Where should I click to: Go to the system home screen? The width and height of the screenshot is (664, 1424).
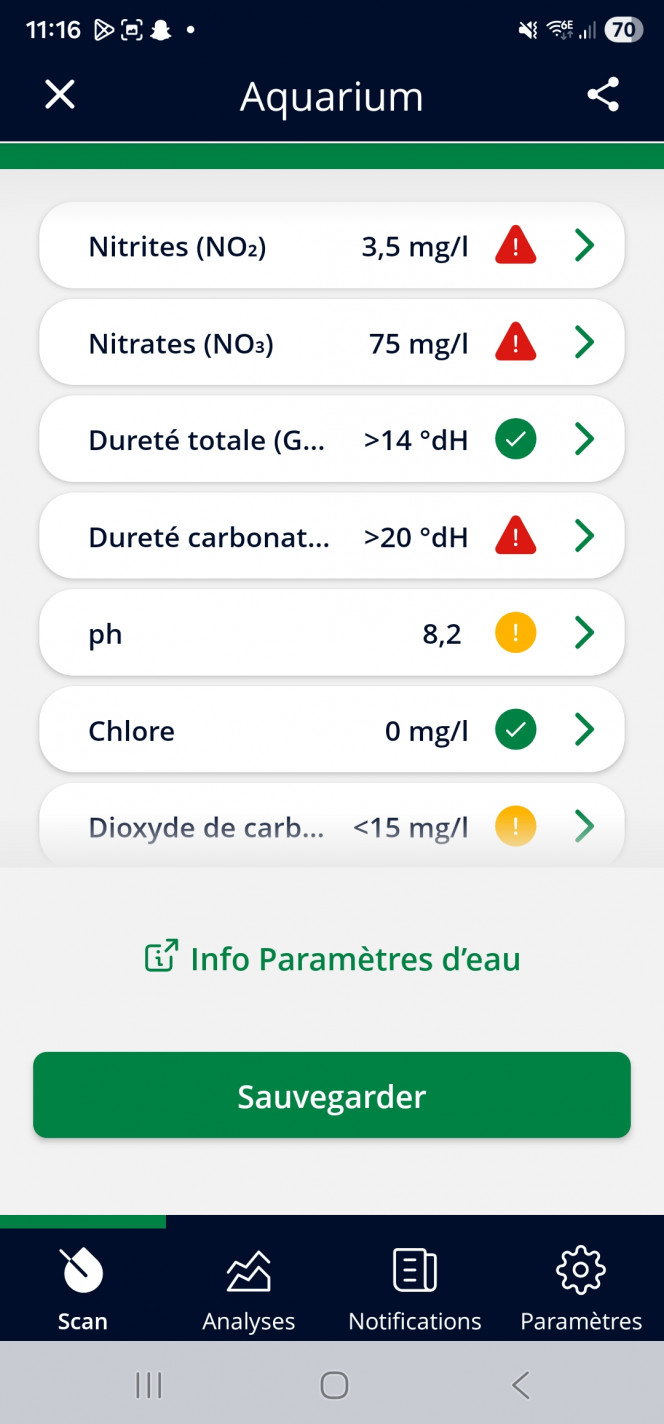pos(334,1385)
